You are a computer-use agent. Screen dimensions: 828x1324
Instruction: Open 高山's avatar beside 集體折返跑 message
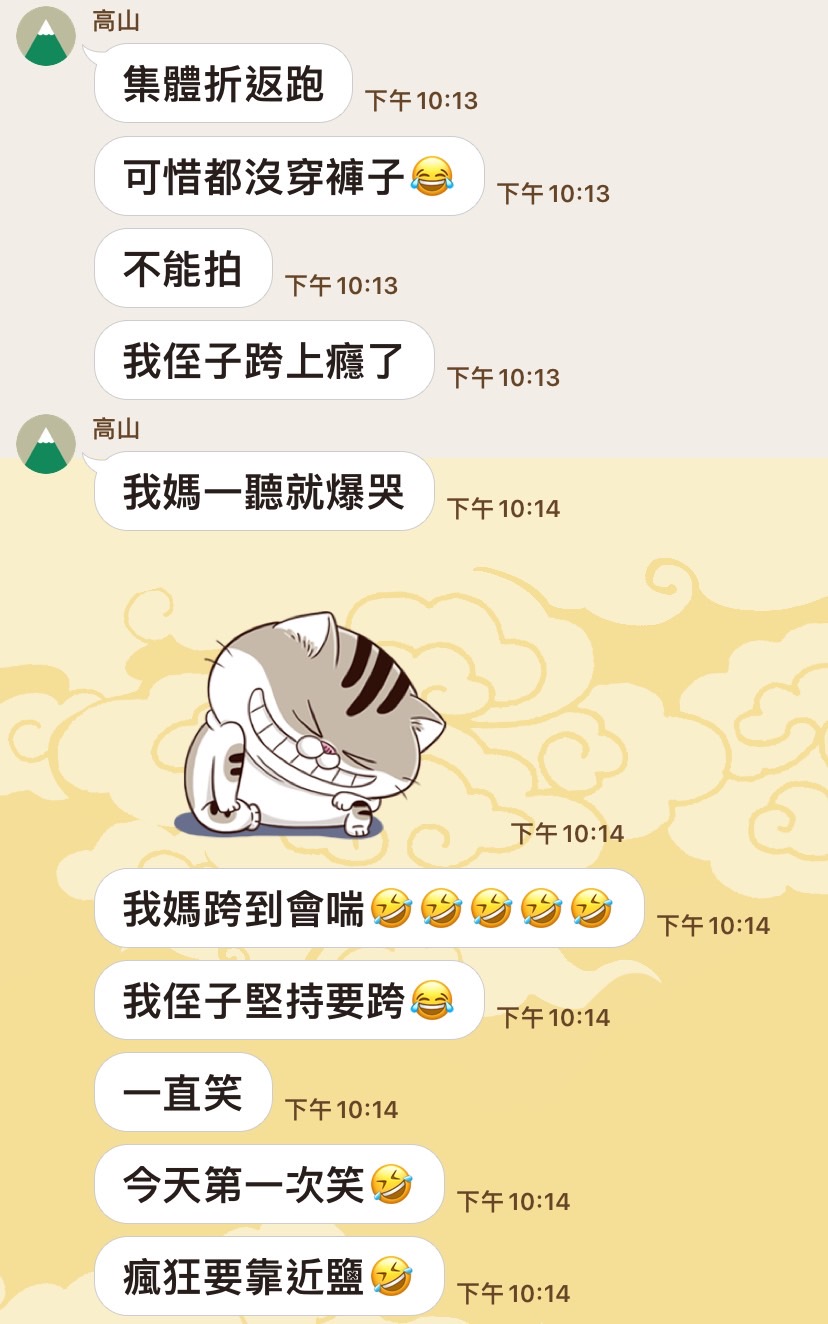click(x=46, y=37)
